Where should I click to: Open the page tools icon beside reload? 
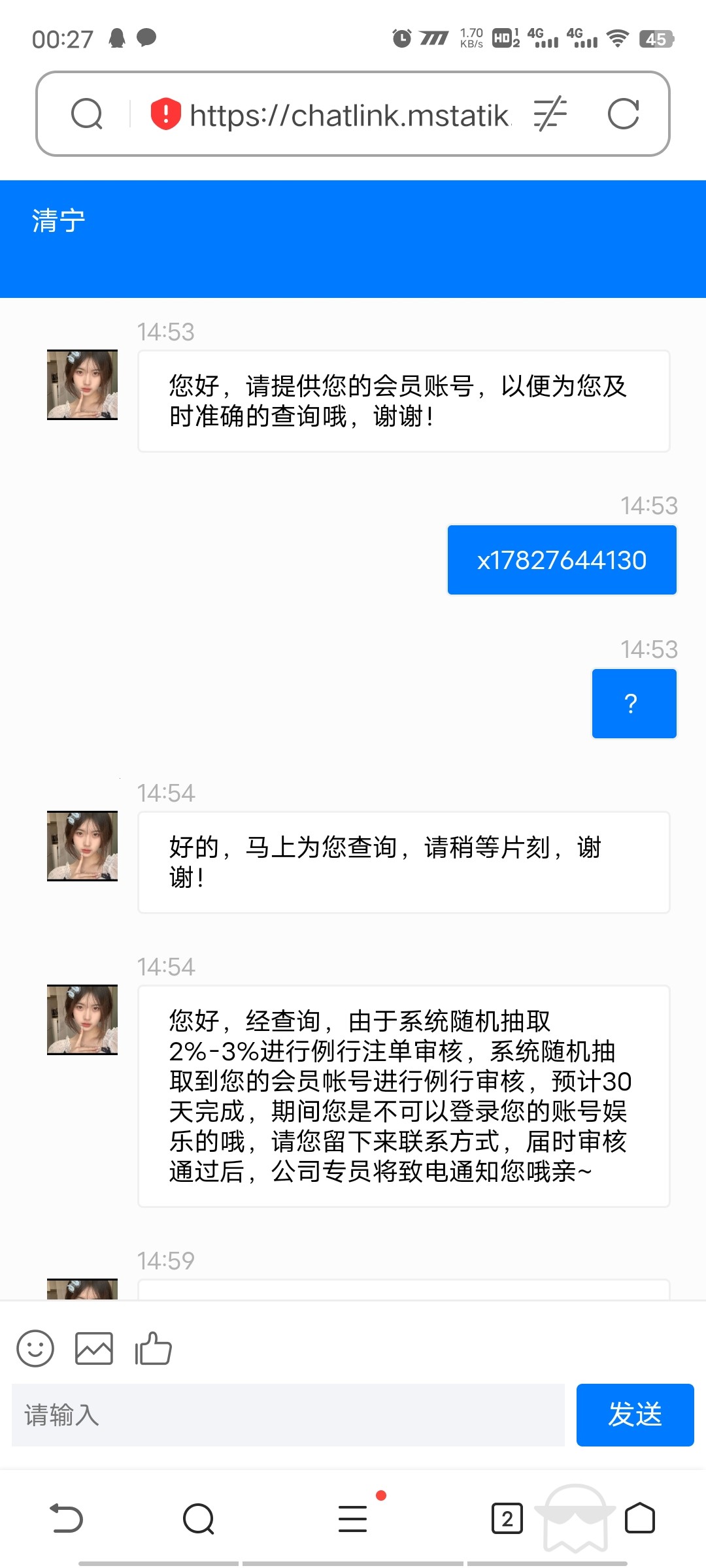(x=550, y=114)
